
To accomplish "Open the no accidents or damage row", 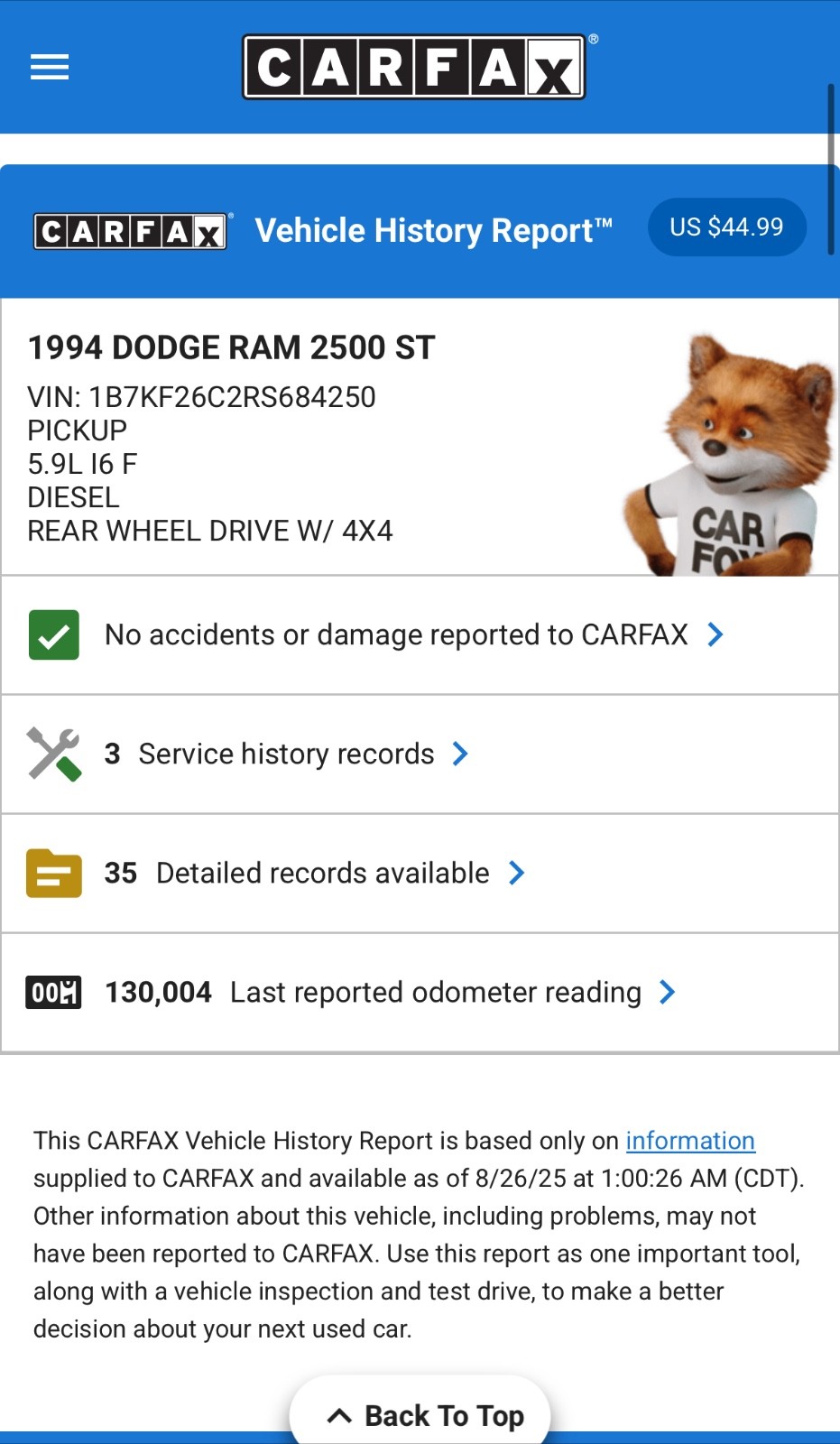I will coord(397,634).
